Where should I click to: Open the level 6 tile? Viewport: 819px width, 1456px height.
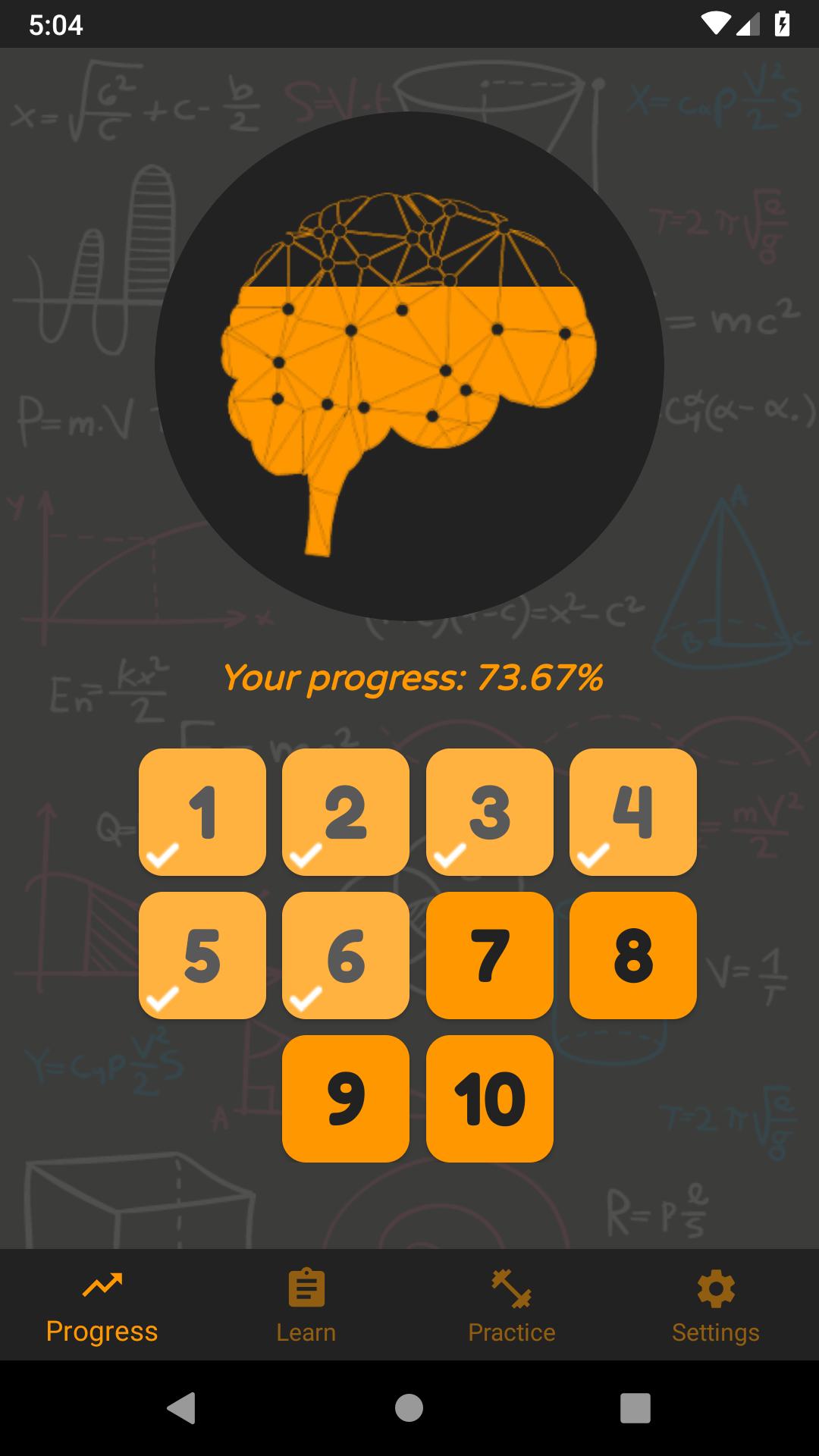coord(346,955)
